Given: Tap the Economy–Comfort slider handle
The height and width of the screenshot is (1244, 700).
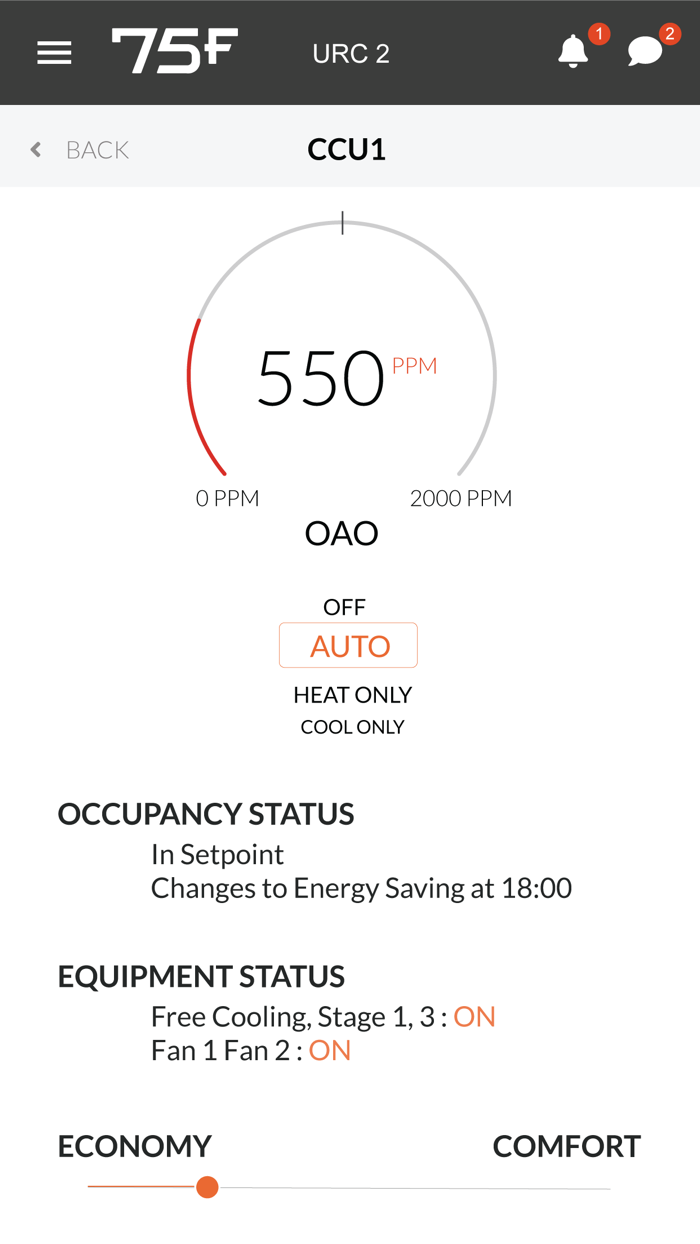Looking at the screenshot, I should coord(207,1187).
